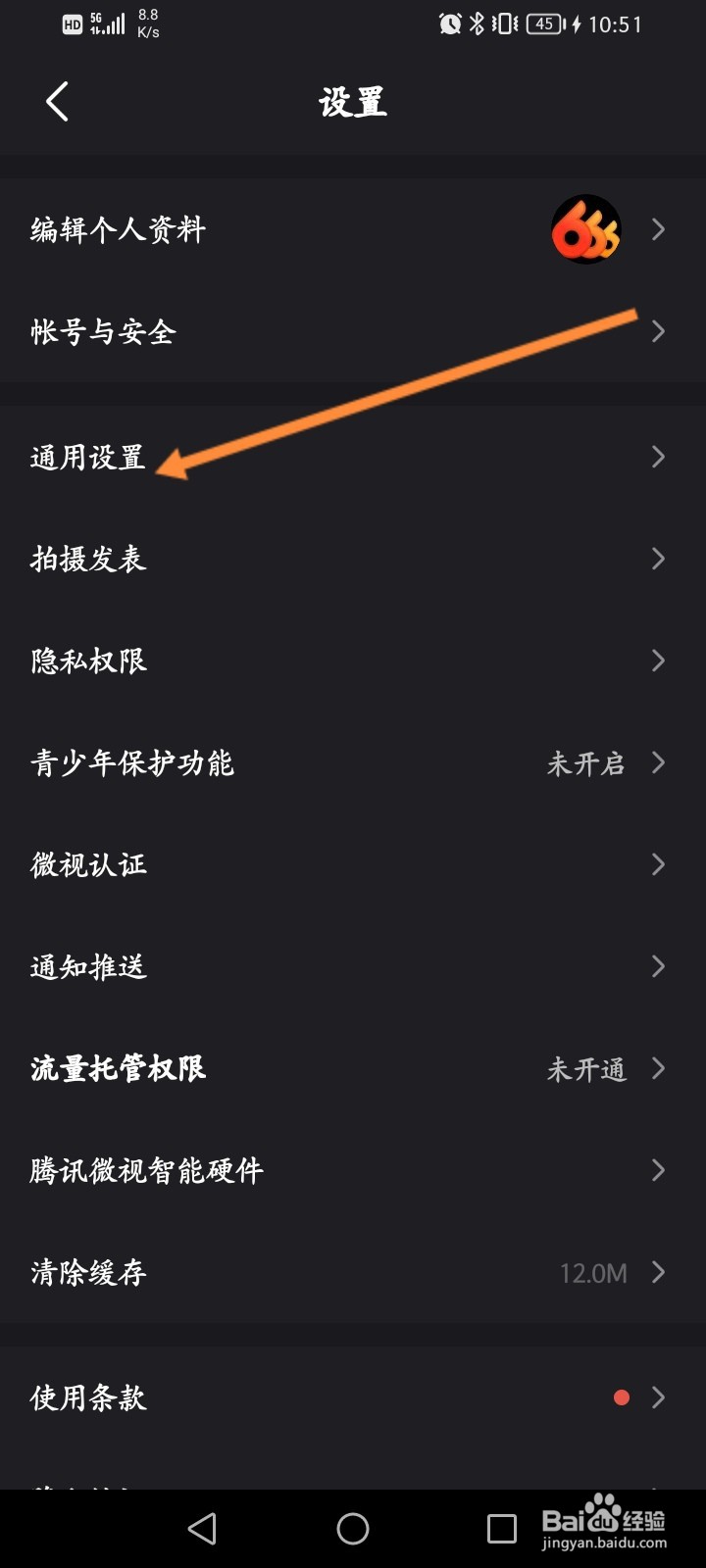706x1568 pixels.
Task: Expand 隐私权限 using the right arrow
Action: pyautogui.click(x=657, y=661)
